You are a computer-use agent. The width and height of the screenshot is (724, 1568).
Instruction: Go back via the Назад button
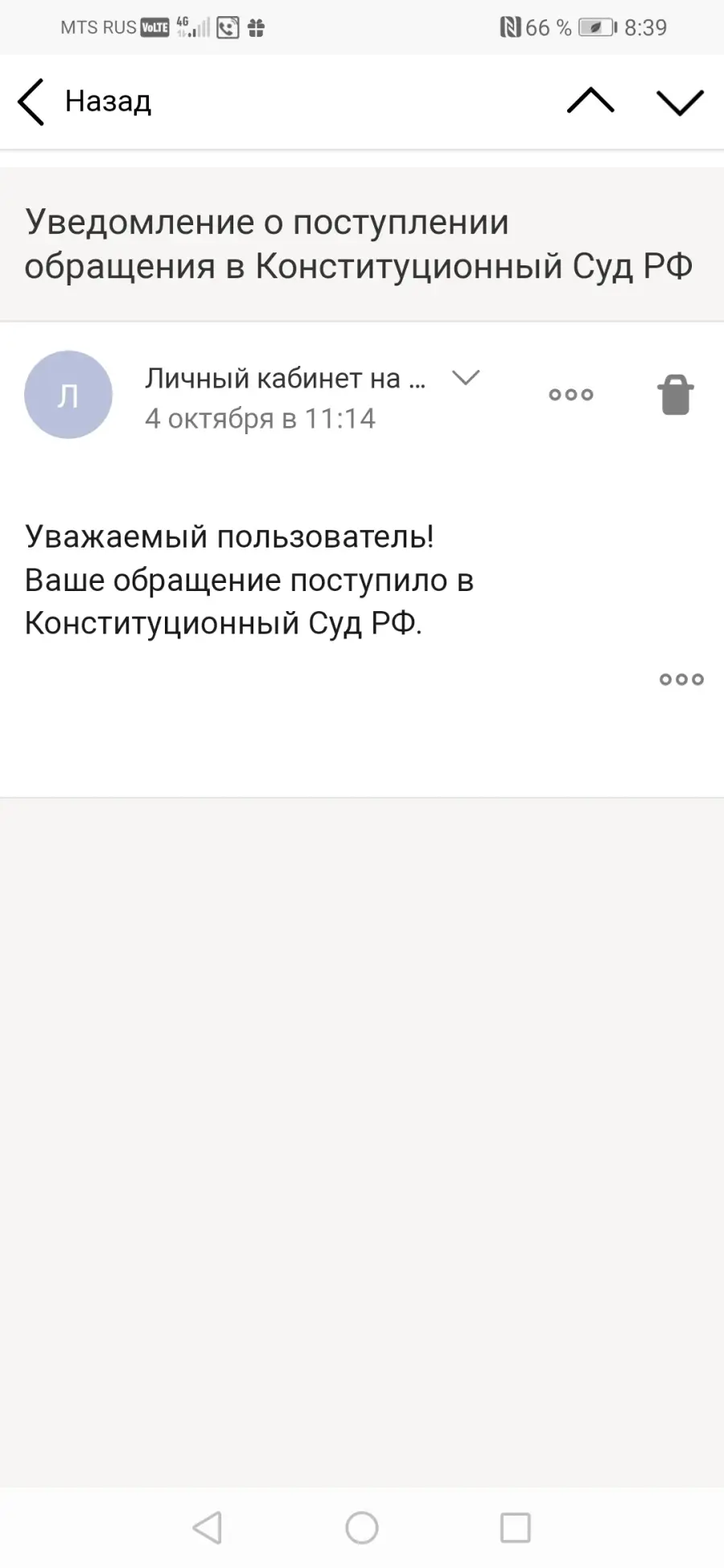click(x=84, y=102)
